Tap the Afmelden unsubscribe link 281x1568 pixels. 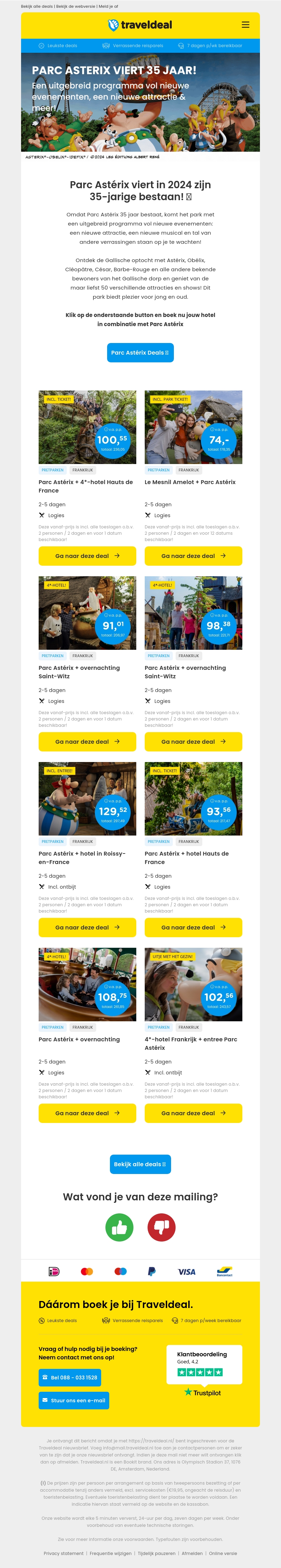click(x=191, y=1553)
